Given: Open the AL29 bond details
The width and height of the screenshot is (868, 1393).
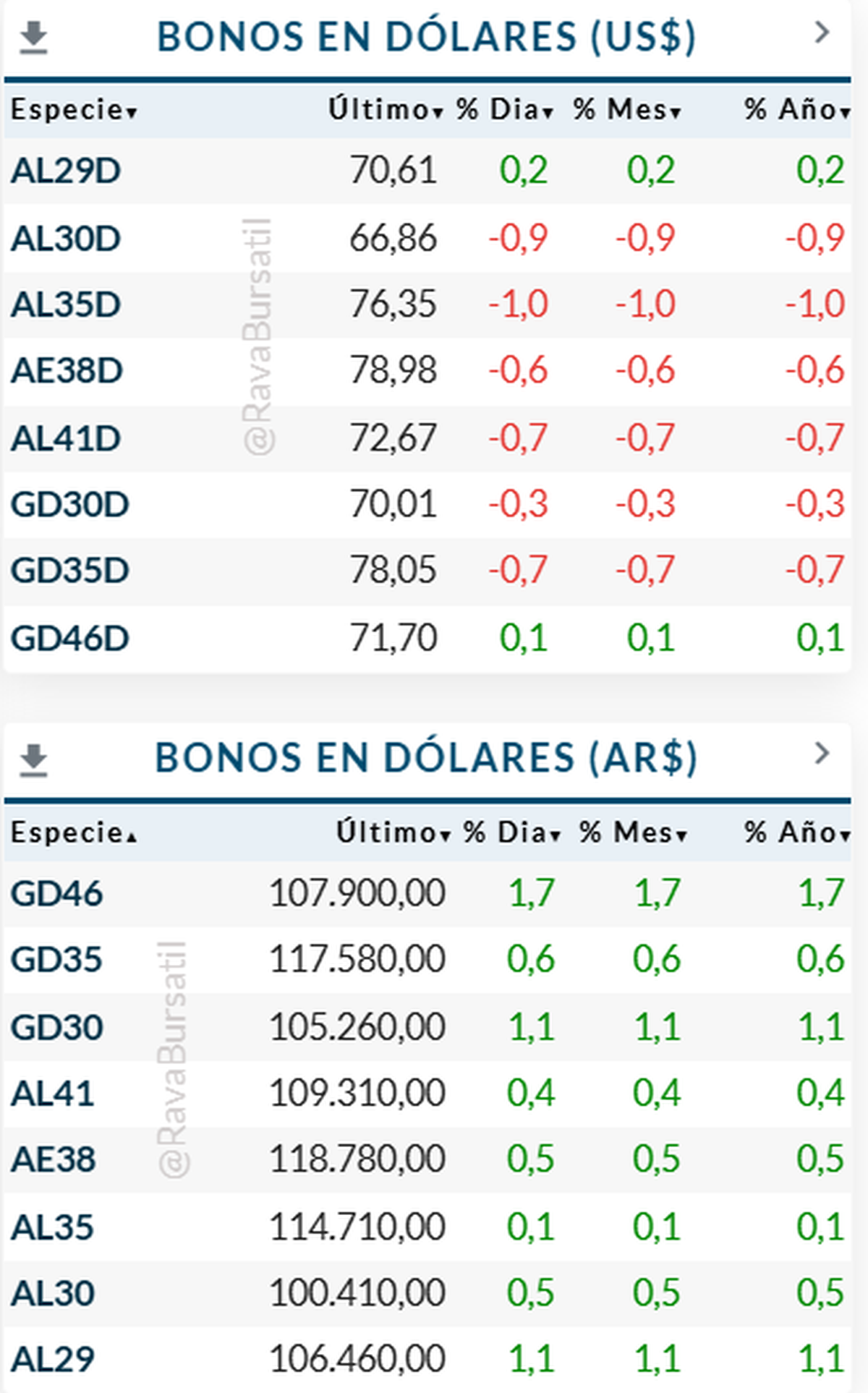Looking at the screenshot, I should 53,1360.
